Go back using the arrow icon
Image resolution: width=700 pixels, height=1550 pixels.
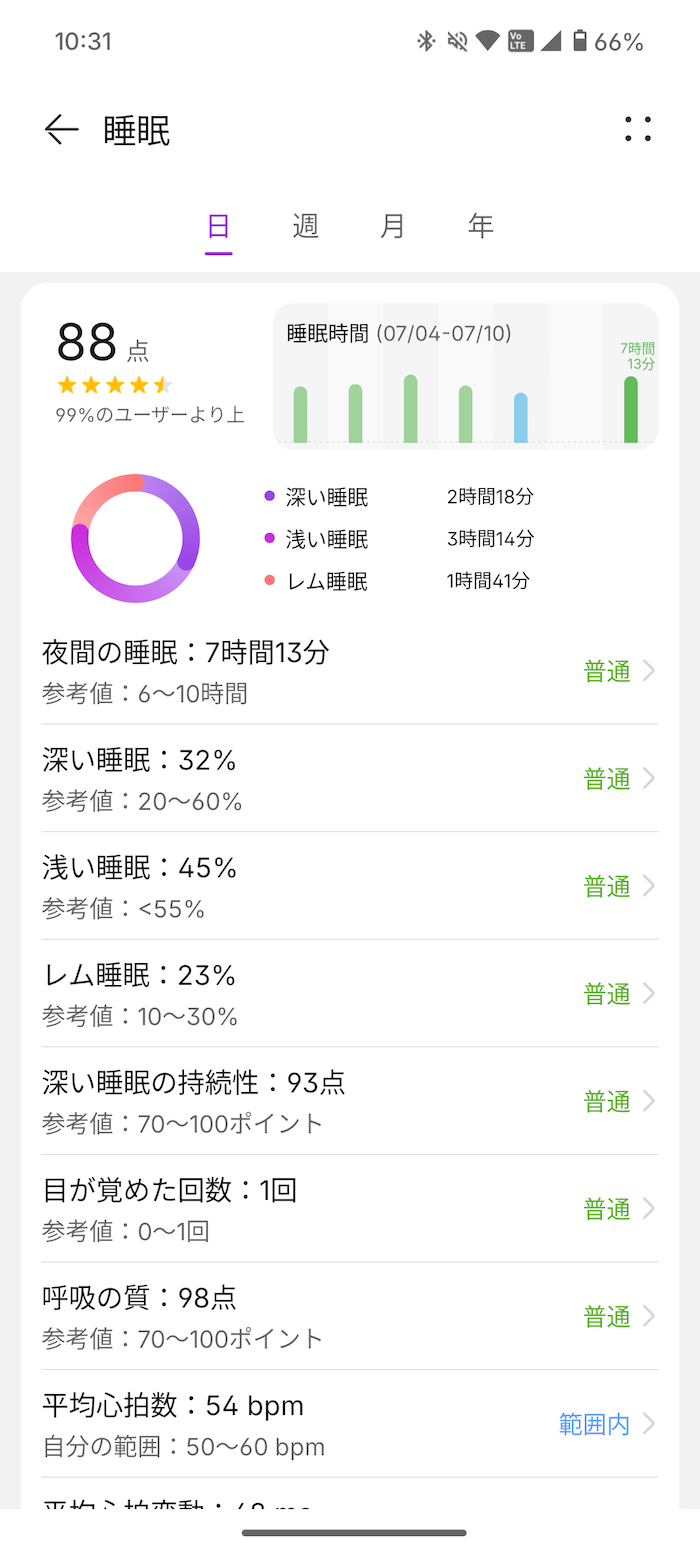(x=61, y=130)
